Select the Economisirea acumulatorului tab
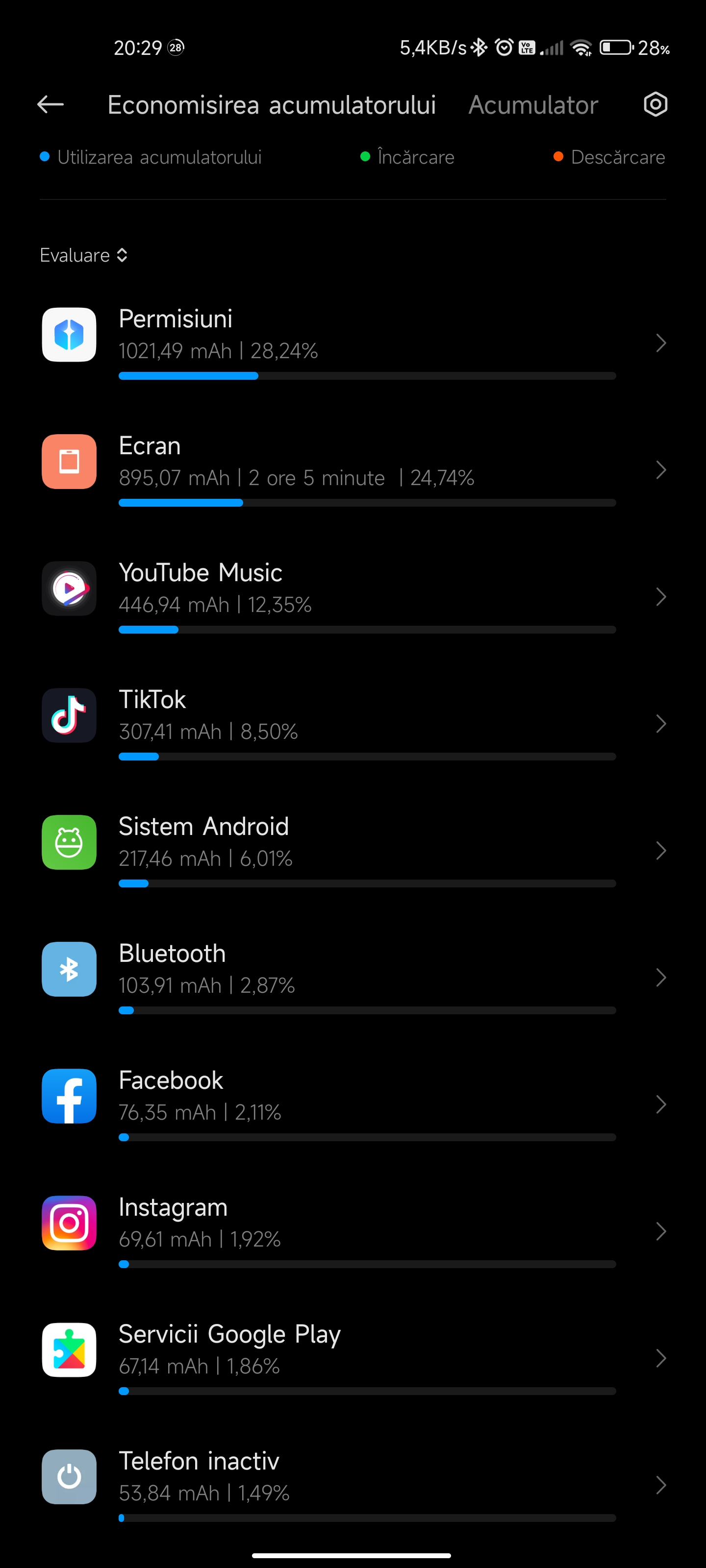706x1568 pixels. [272, 105]
